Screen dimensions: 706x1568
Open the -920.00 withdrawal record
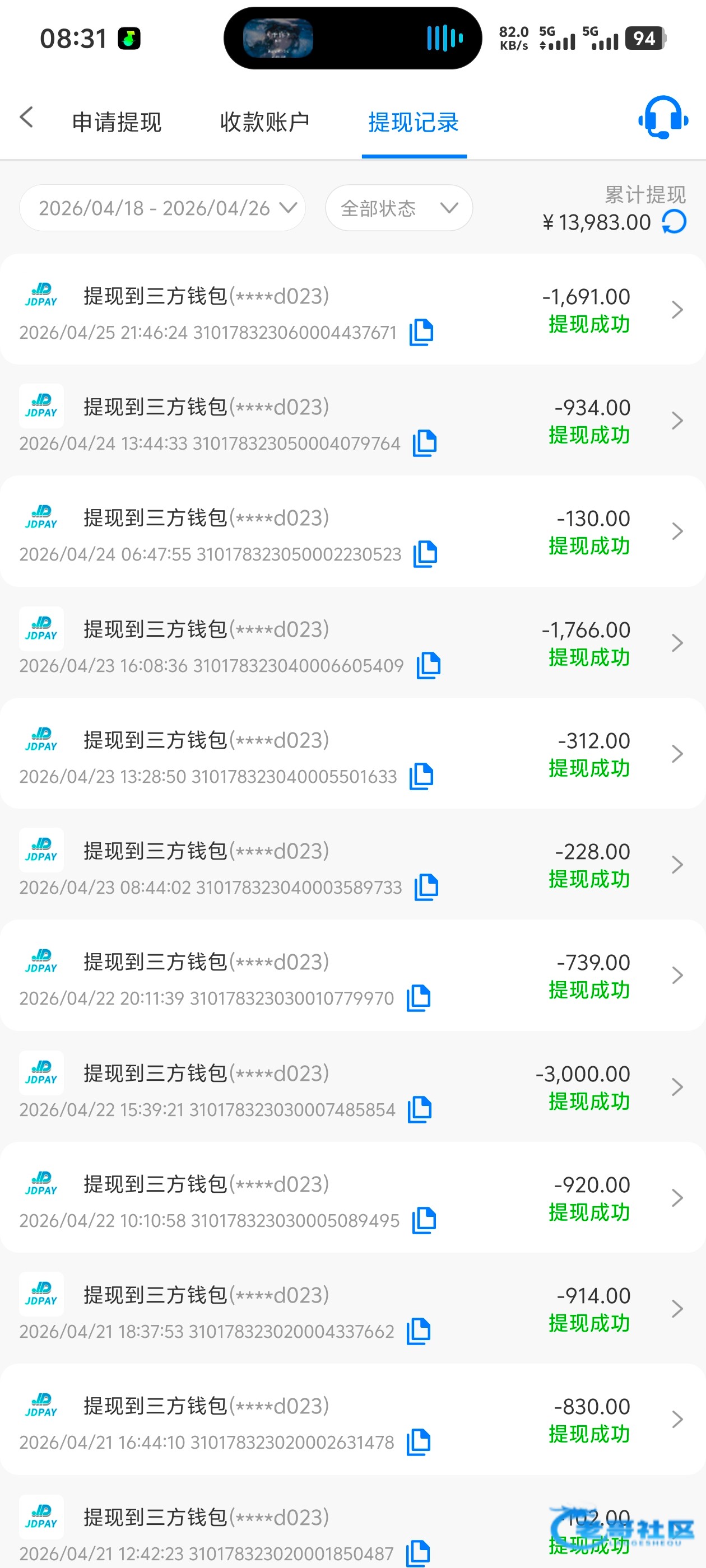pyautogui.click(x=352, y=1197)
